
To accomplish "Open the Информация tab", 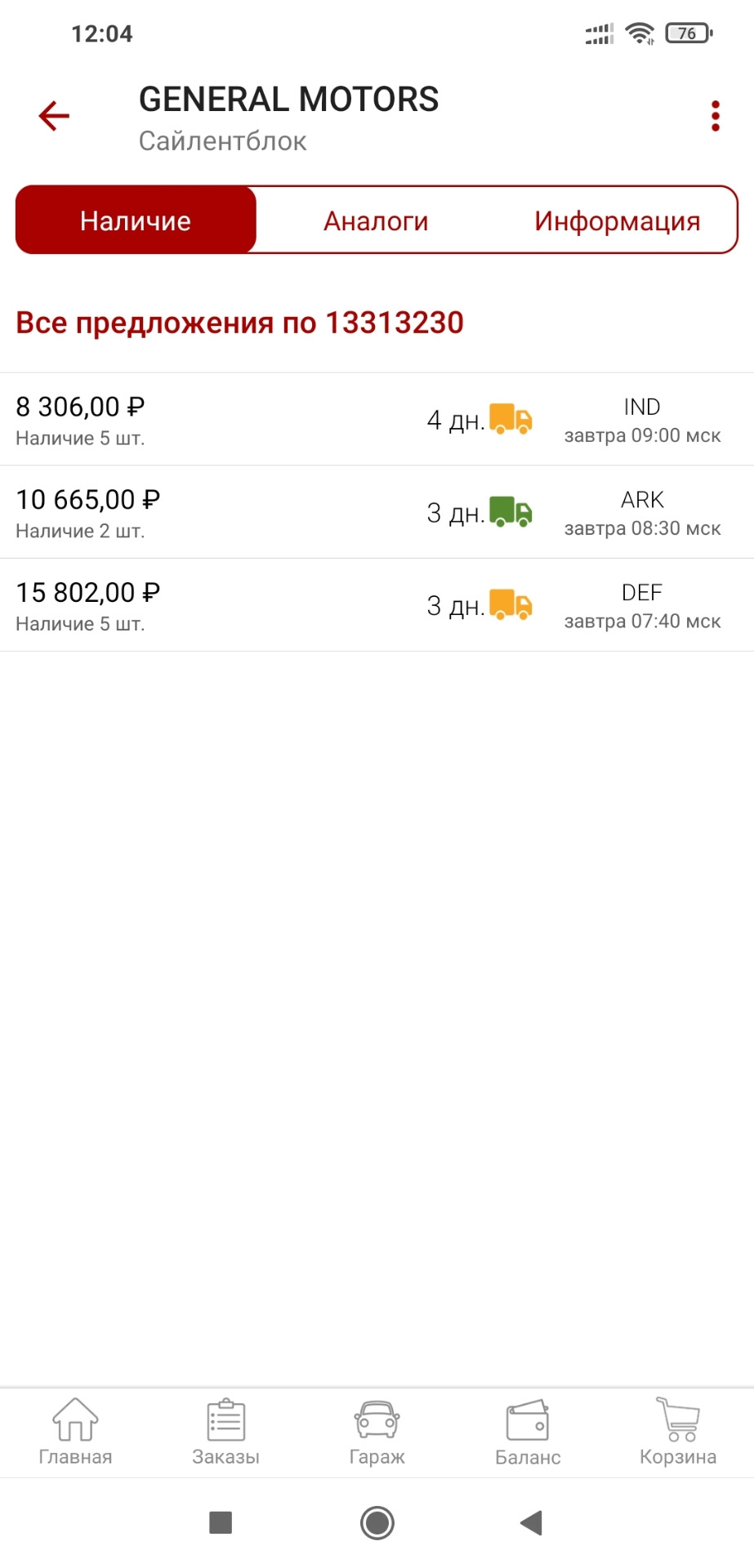I will pos(617,220).
